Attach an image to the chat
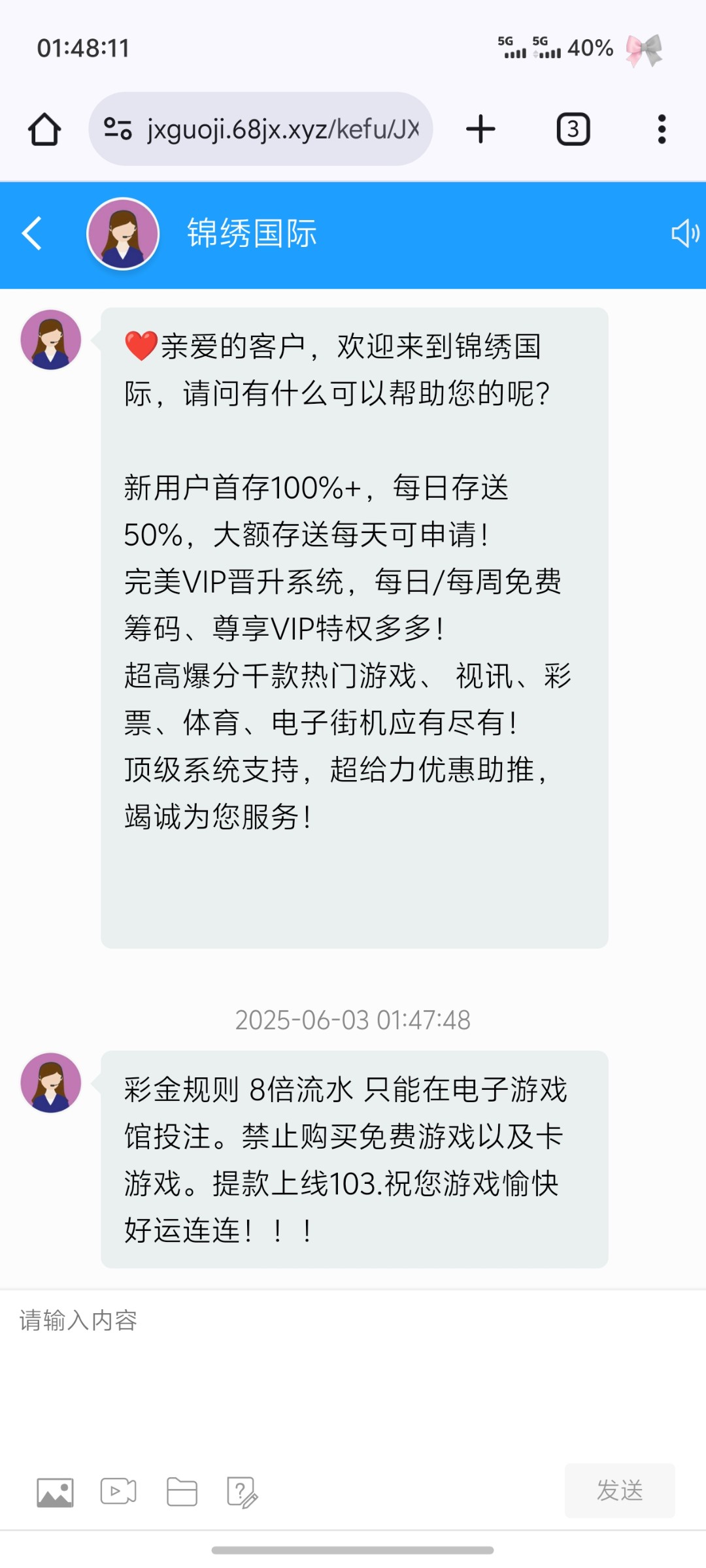 point(55,1492)
